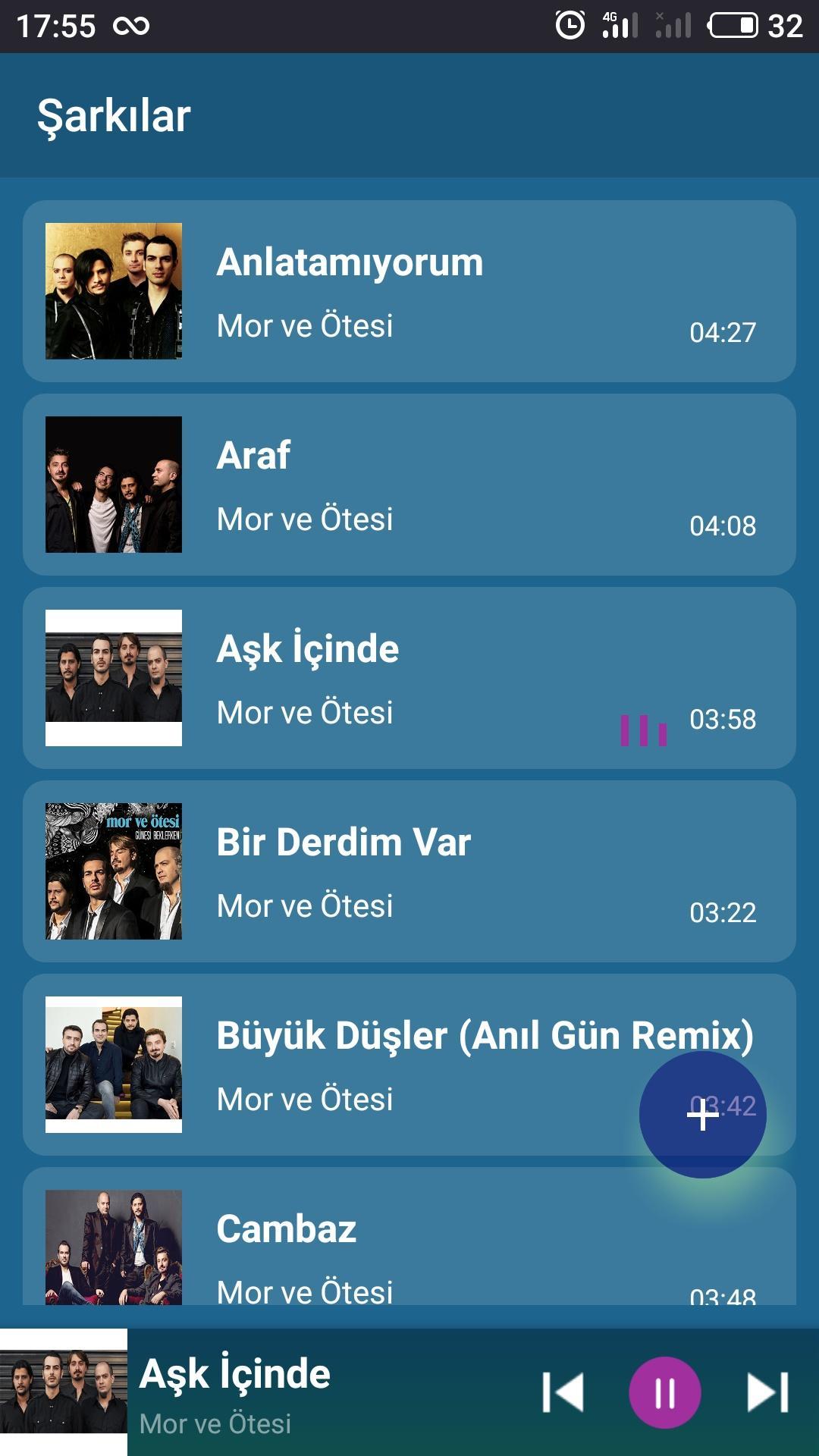Tap the floating plus button
The image size is (819, 1456).
[x=702, y=1115]
